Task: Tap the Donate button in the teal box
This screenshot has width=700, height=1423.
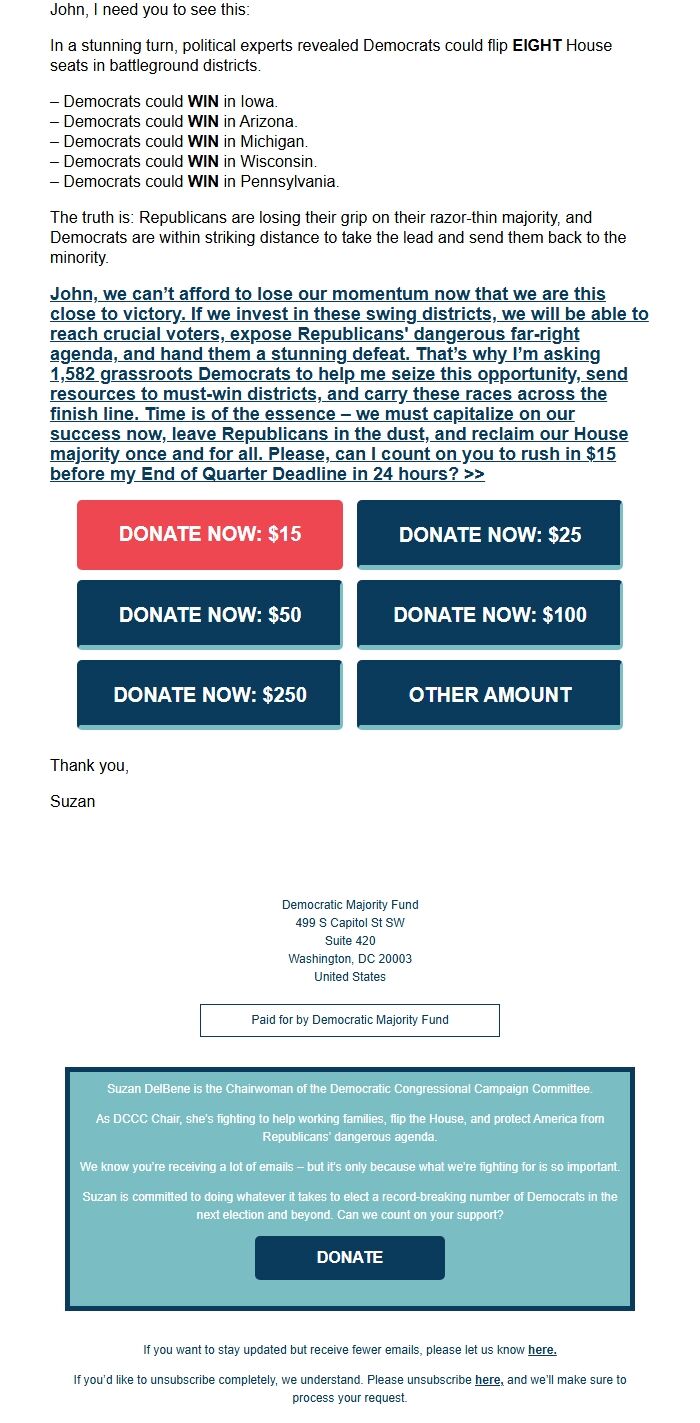Action: pyautogui.click(x=350, y=1258)
